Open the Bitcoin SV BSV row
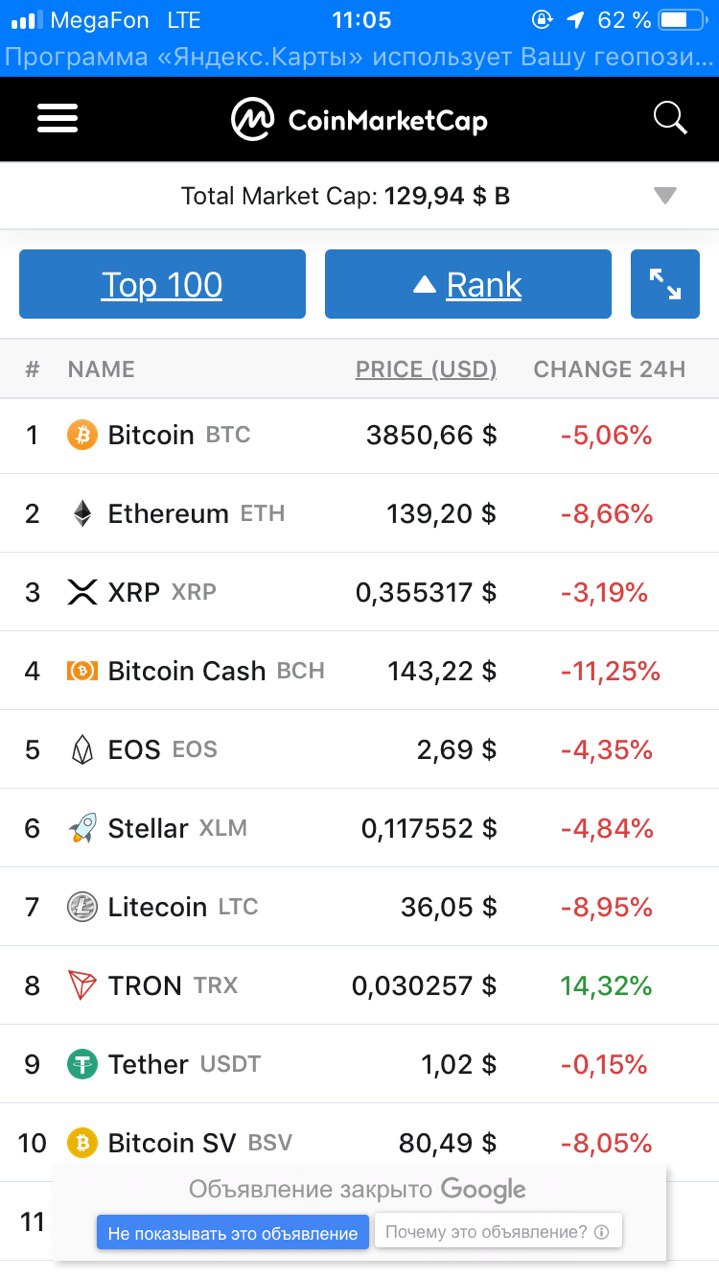 [359, 1142]
